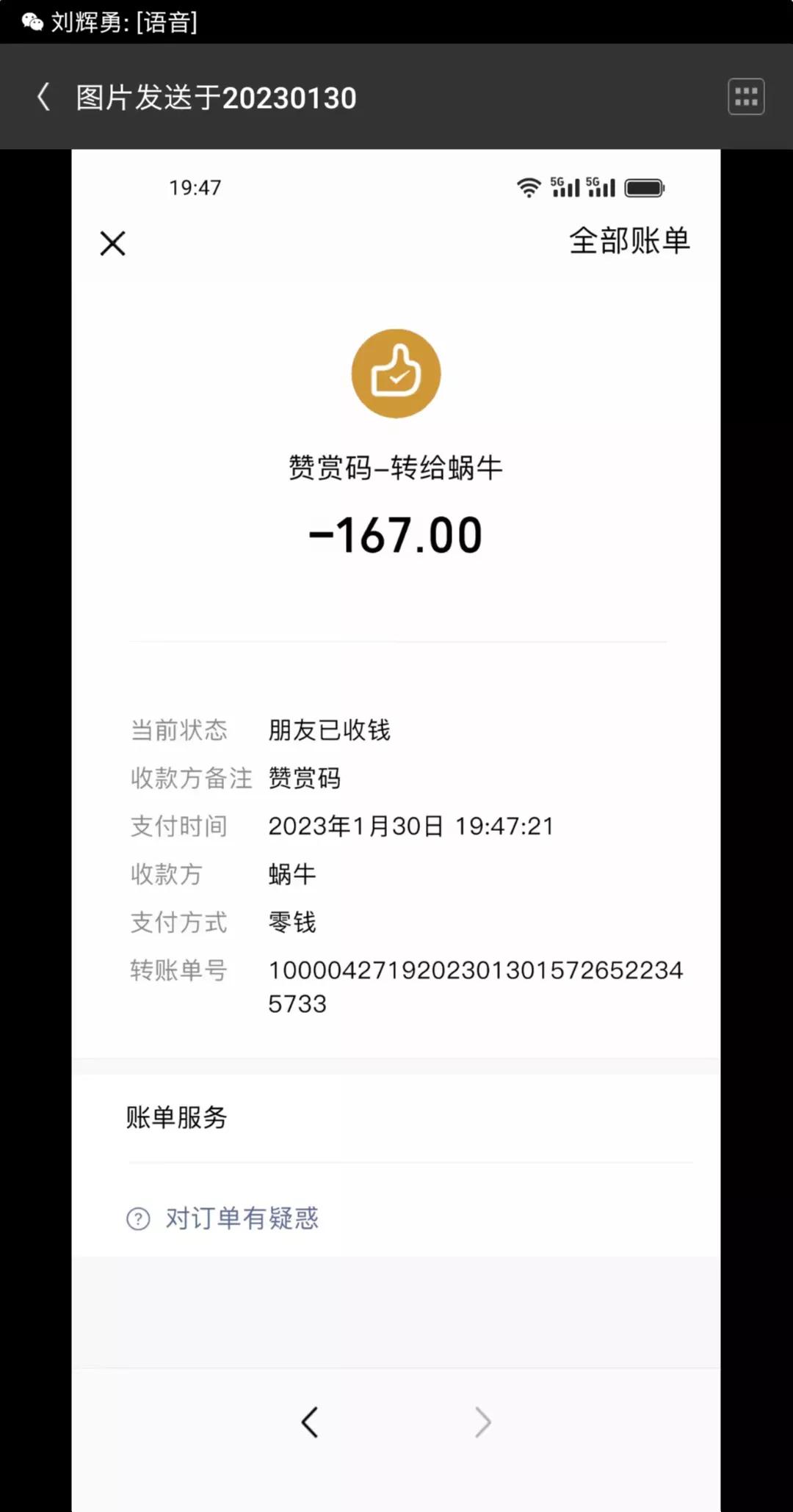Navigate to next image with right arrow
793x1512 pixels.
pyautogui.click(x=482, y=1422)
